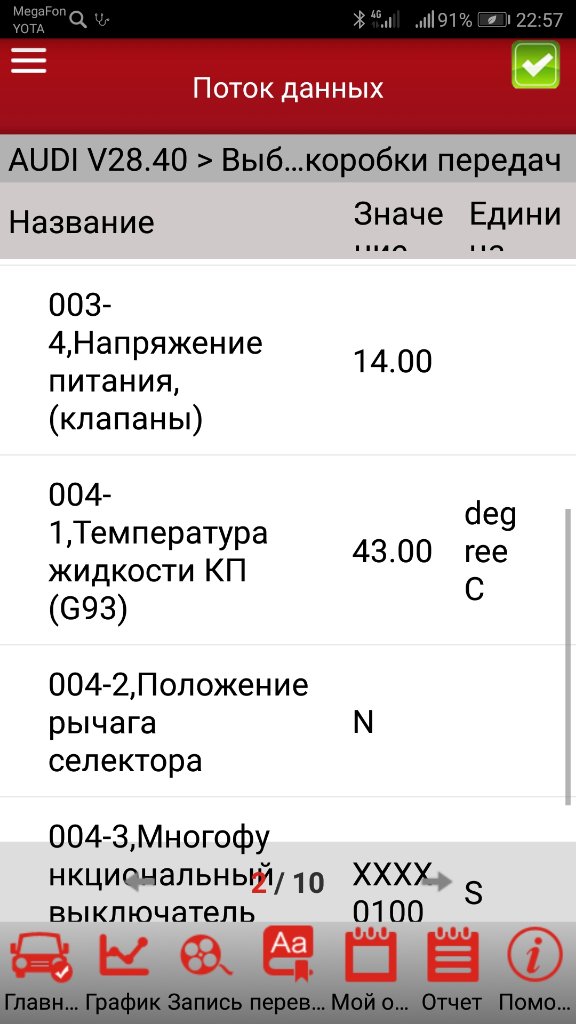The image size is (576, 1024).
Task: Go to the previous data page
Action: click(140, 882)
